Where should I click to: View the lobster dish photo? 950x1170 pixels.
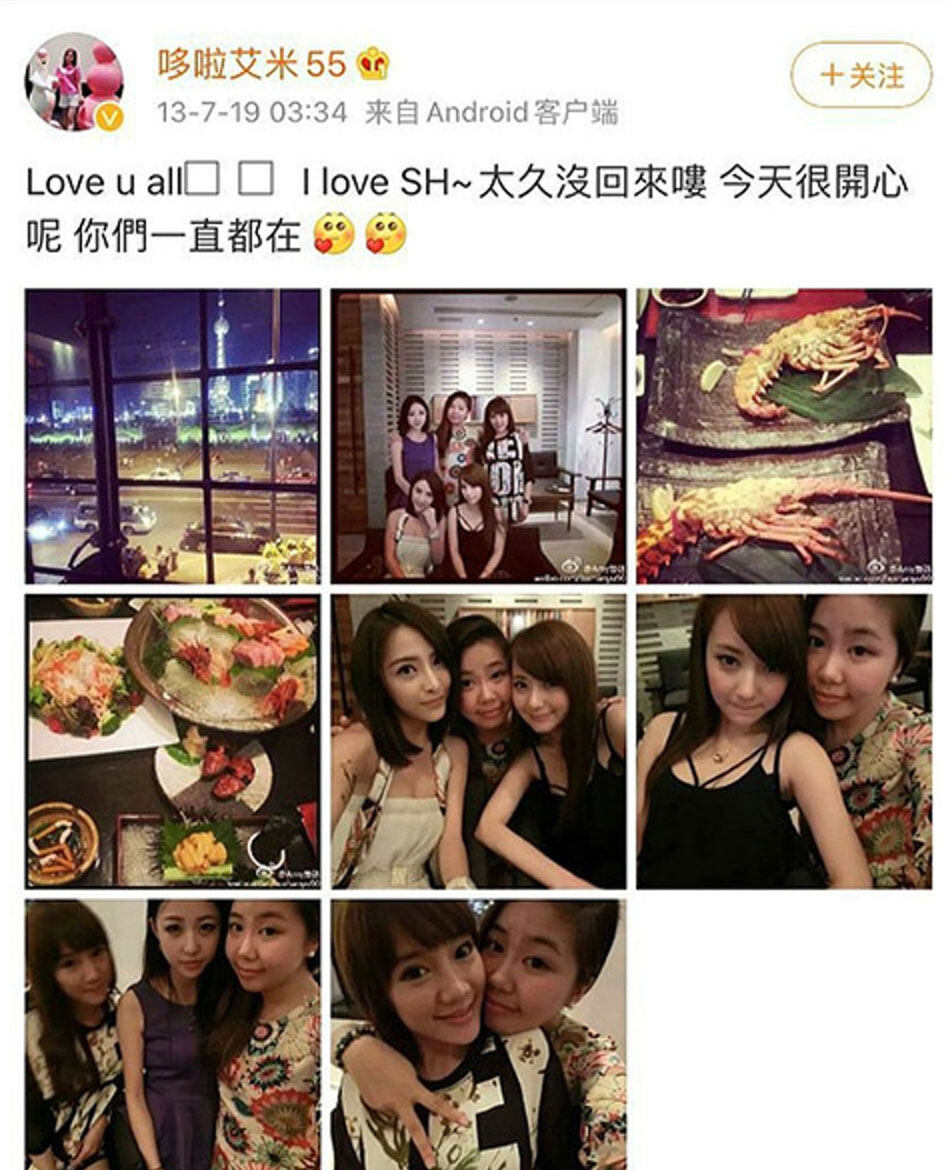point(783,436)
